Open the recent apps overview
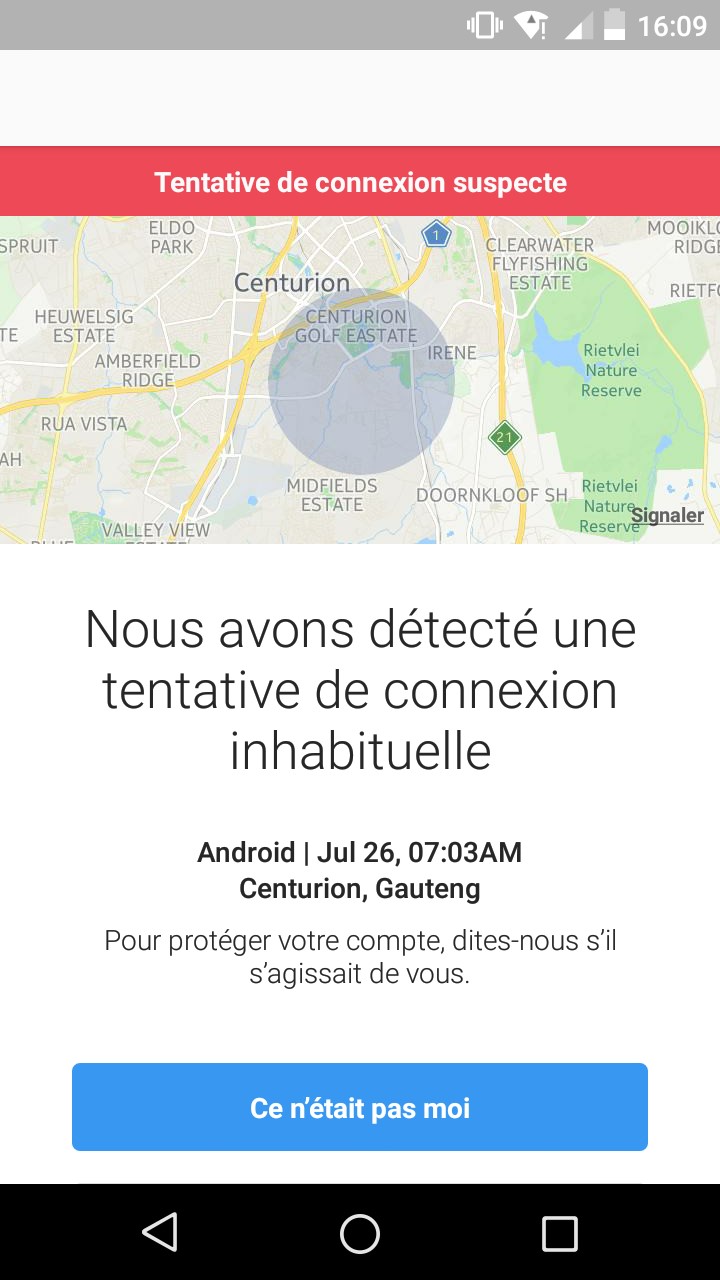 [560, 1233]
